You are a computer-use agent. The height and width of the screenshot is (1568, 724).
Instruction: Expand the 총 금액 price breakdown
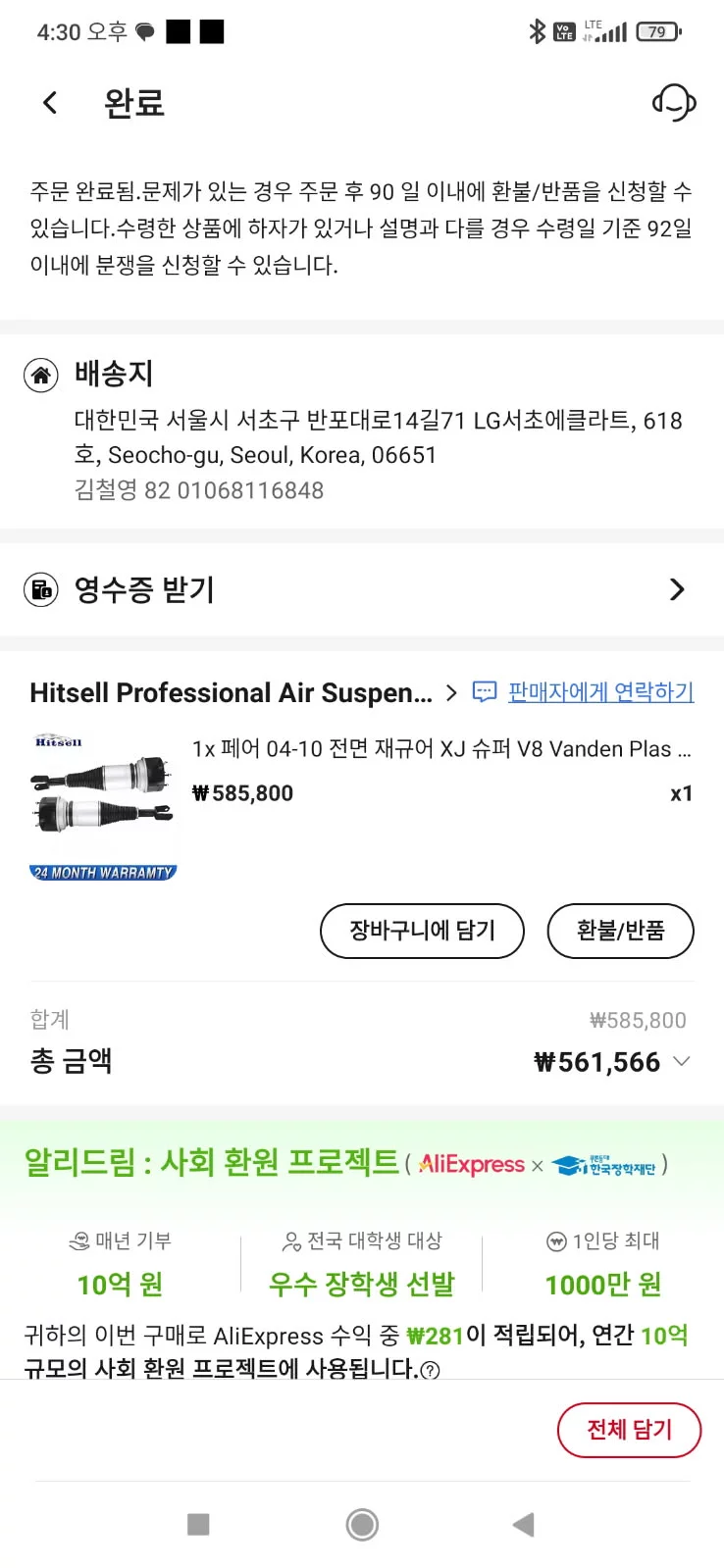(683, 1062)
